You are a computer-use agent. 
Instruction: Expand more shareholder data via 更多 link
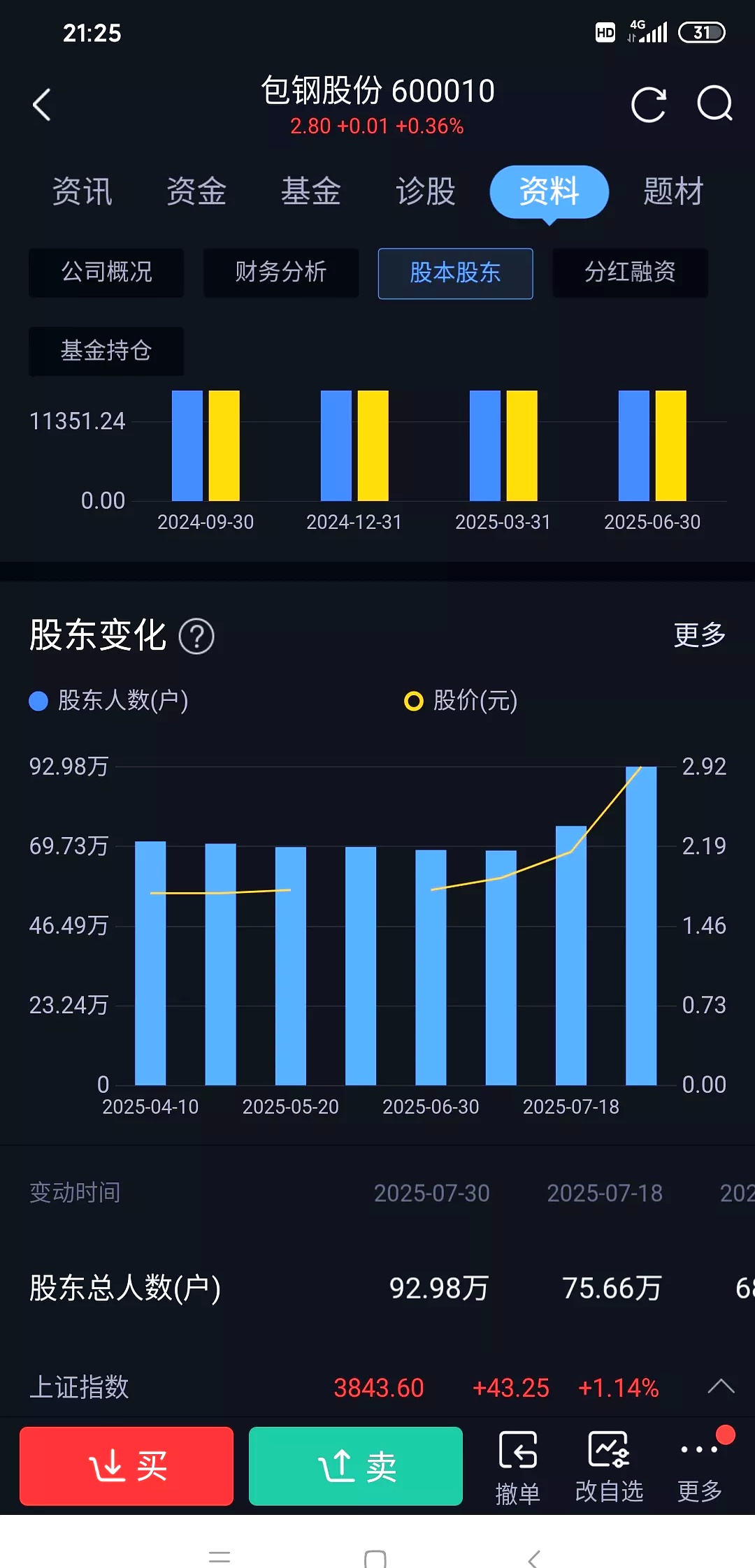tap(699, 636)
